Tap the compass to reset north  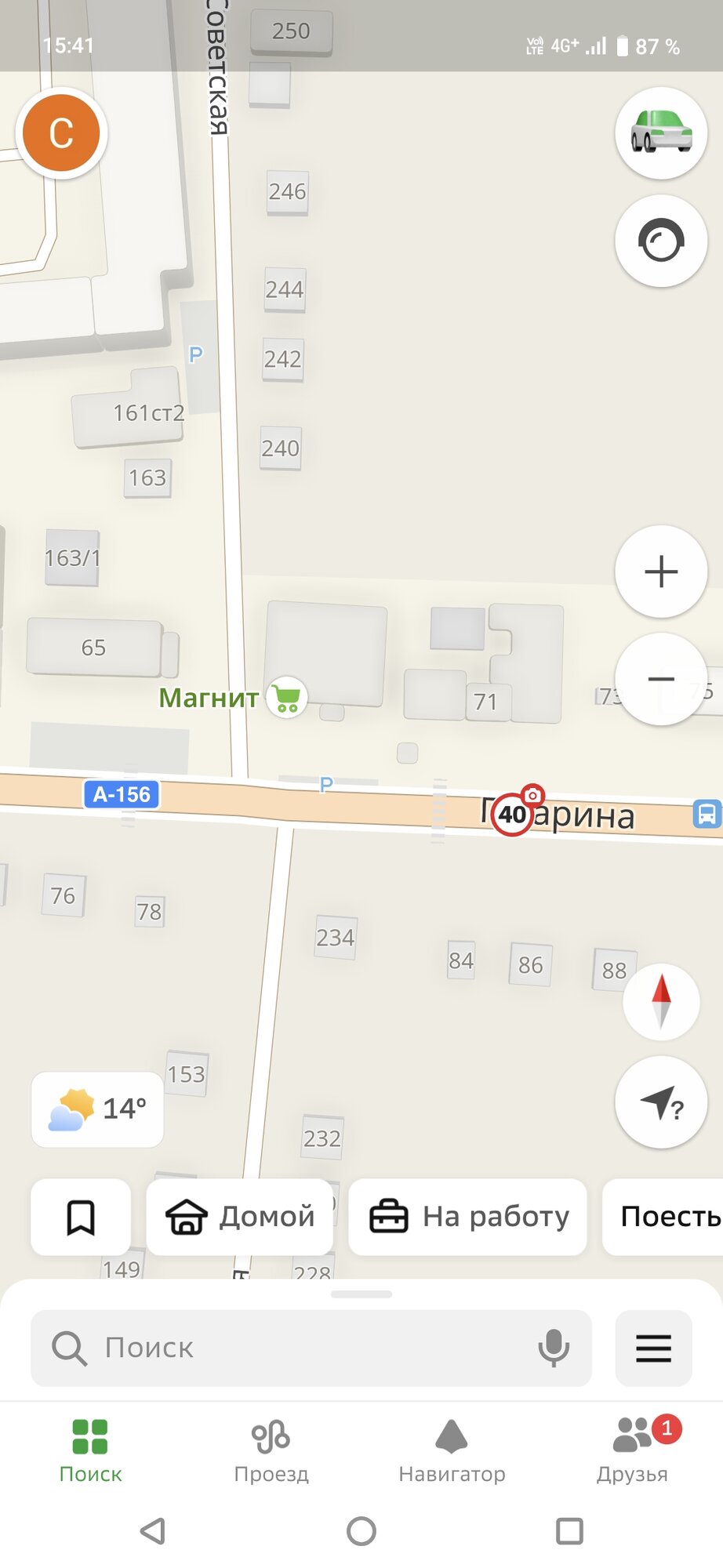click(661, 1001)
